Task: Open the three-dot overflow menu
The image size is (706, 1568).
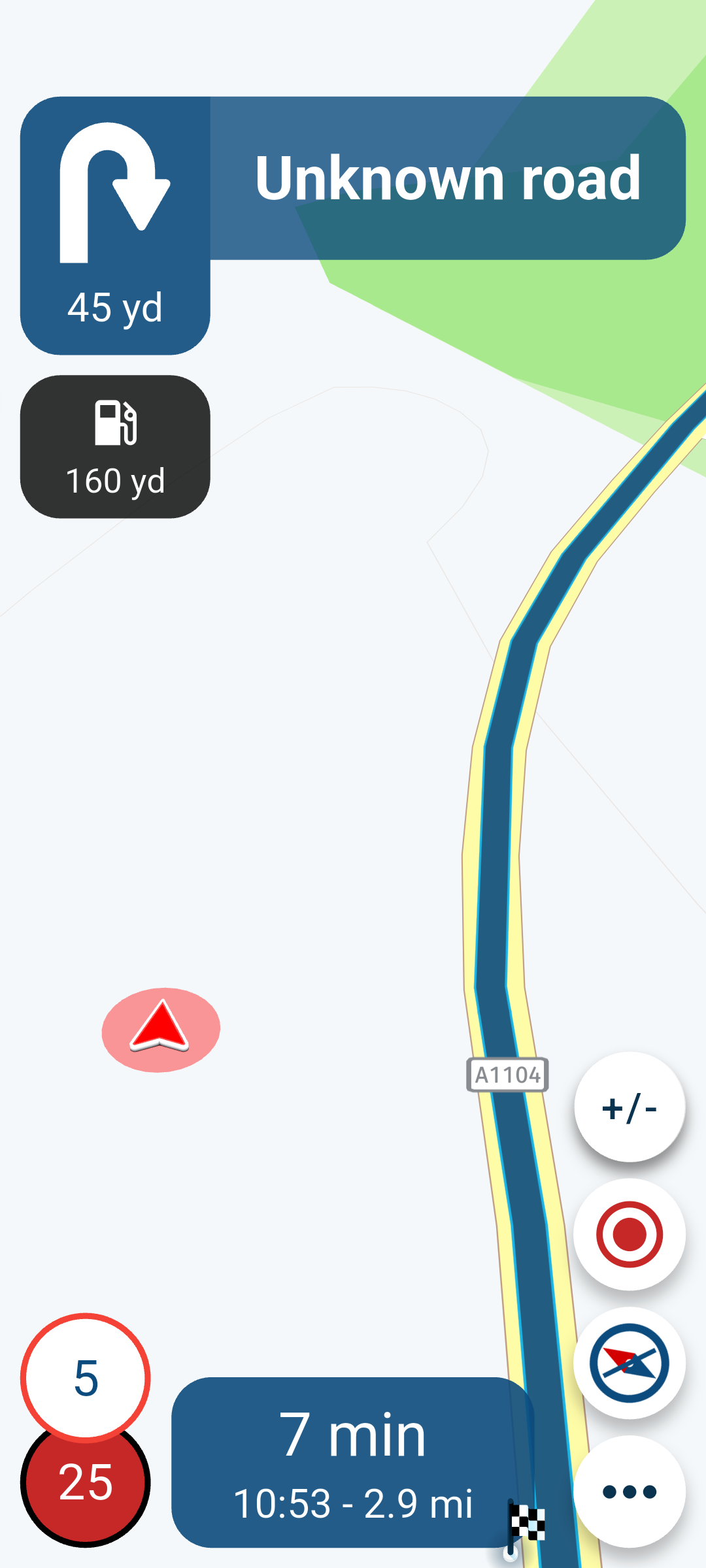Action: coord(630,1492)
